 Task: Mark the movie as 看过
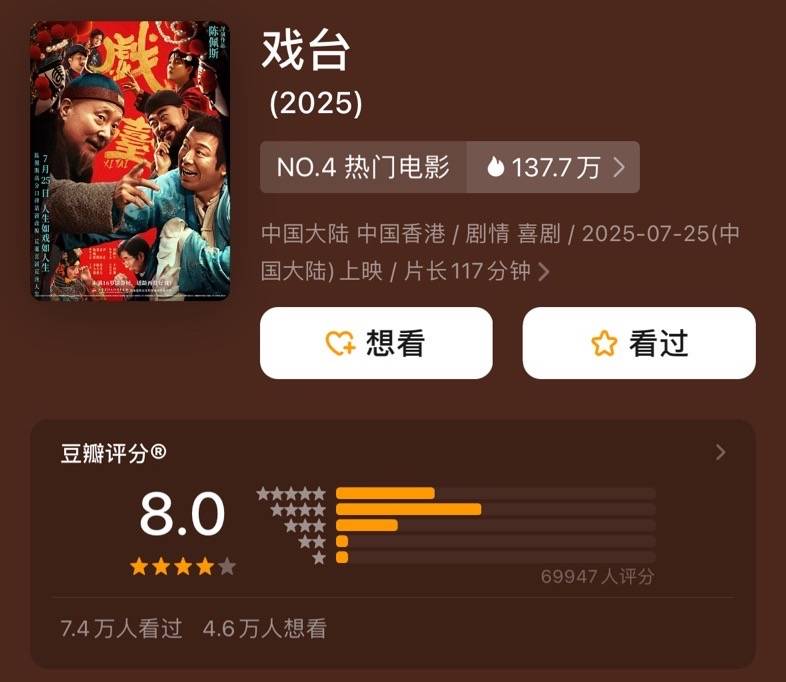[638, 343]
